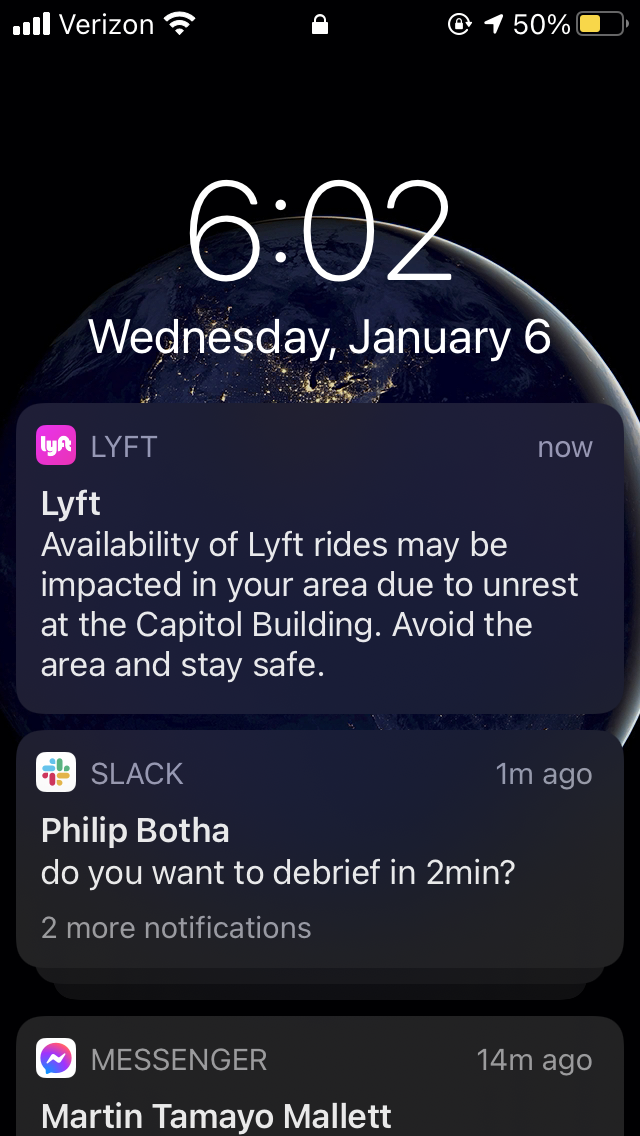Open Philip Botha's Slack message notification

(320, 848)
